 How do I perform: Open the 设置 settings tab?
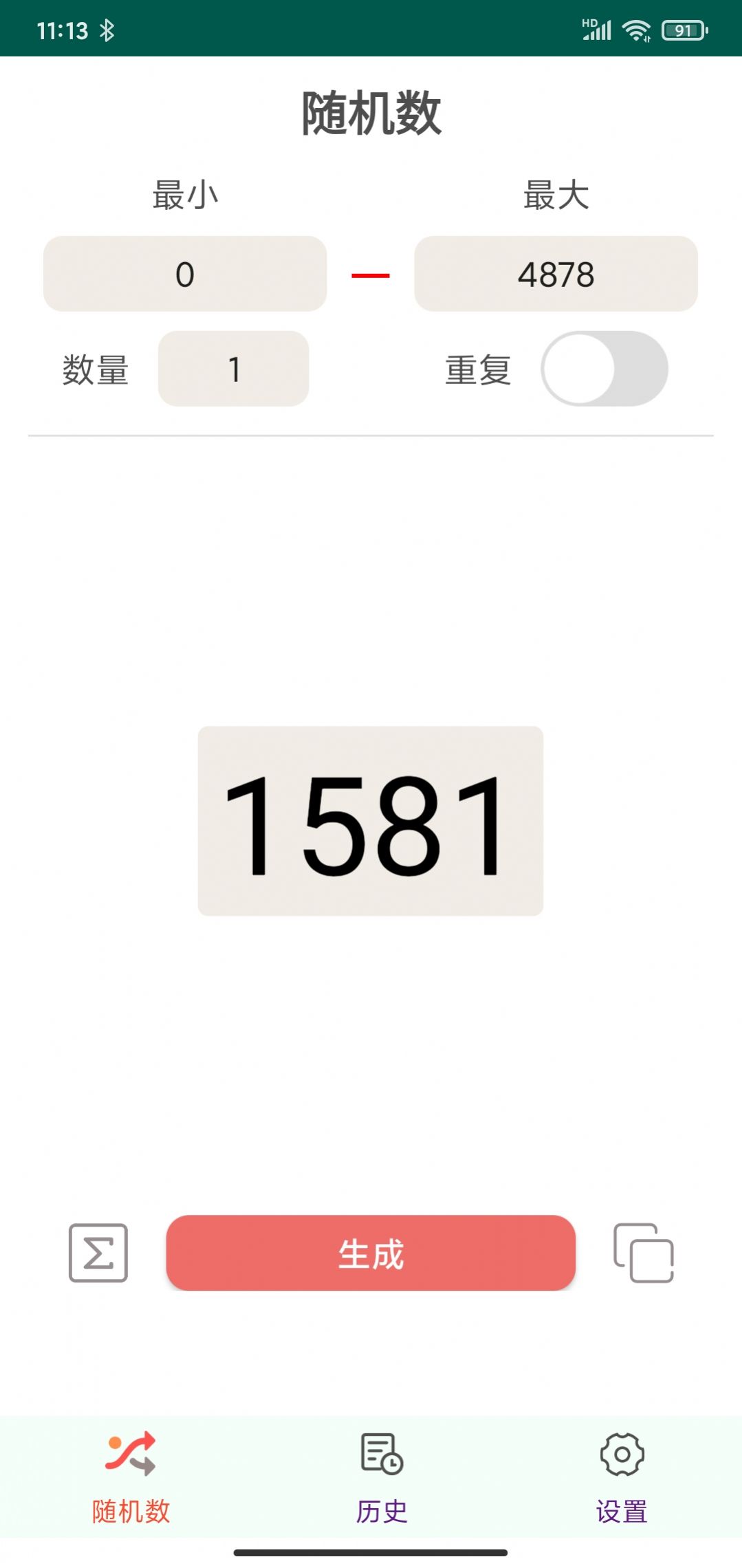[622, 1477]
